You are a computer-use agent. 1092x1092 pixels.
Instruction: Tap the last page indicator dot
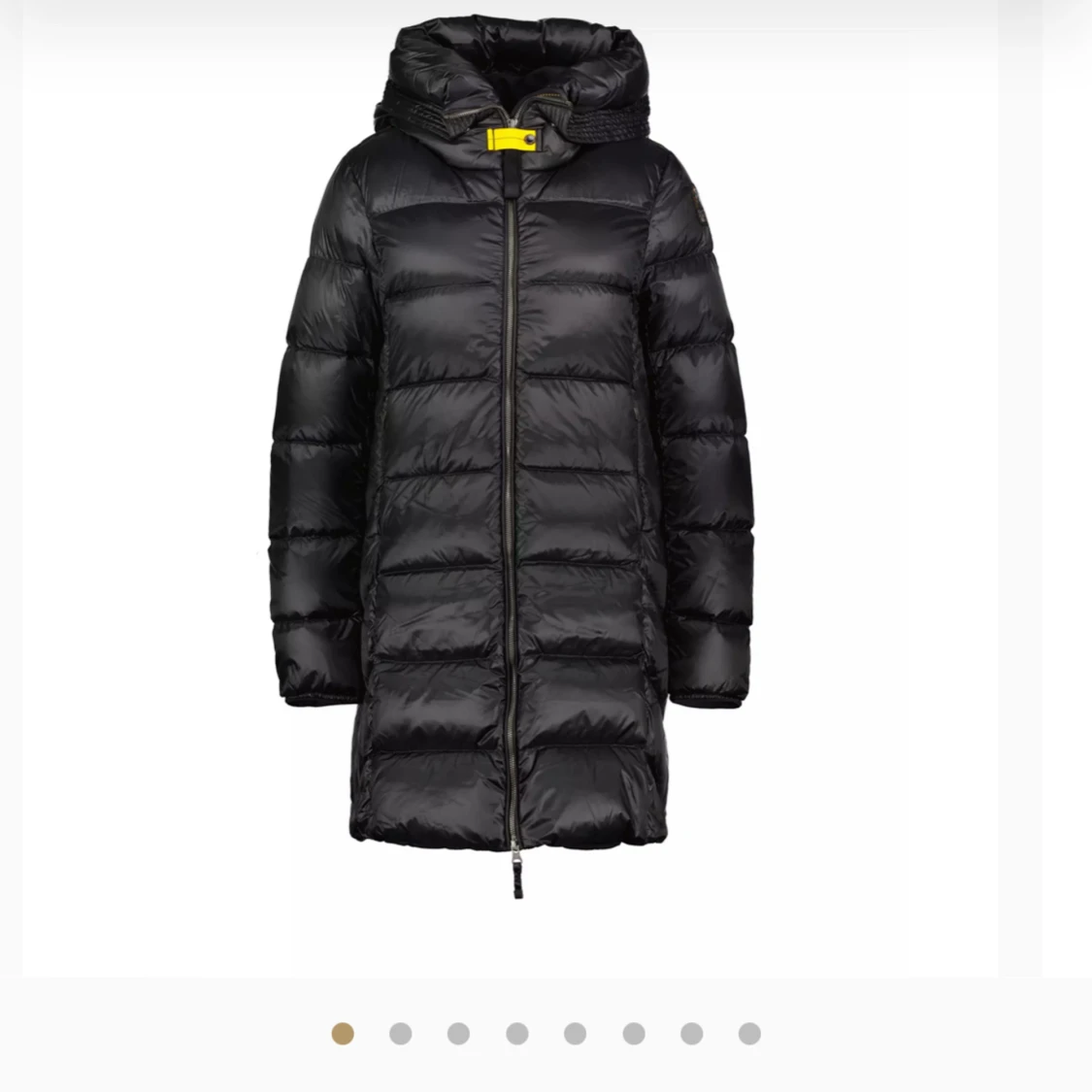tap(749, 1034)
